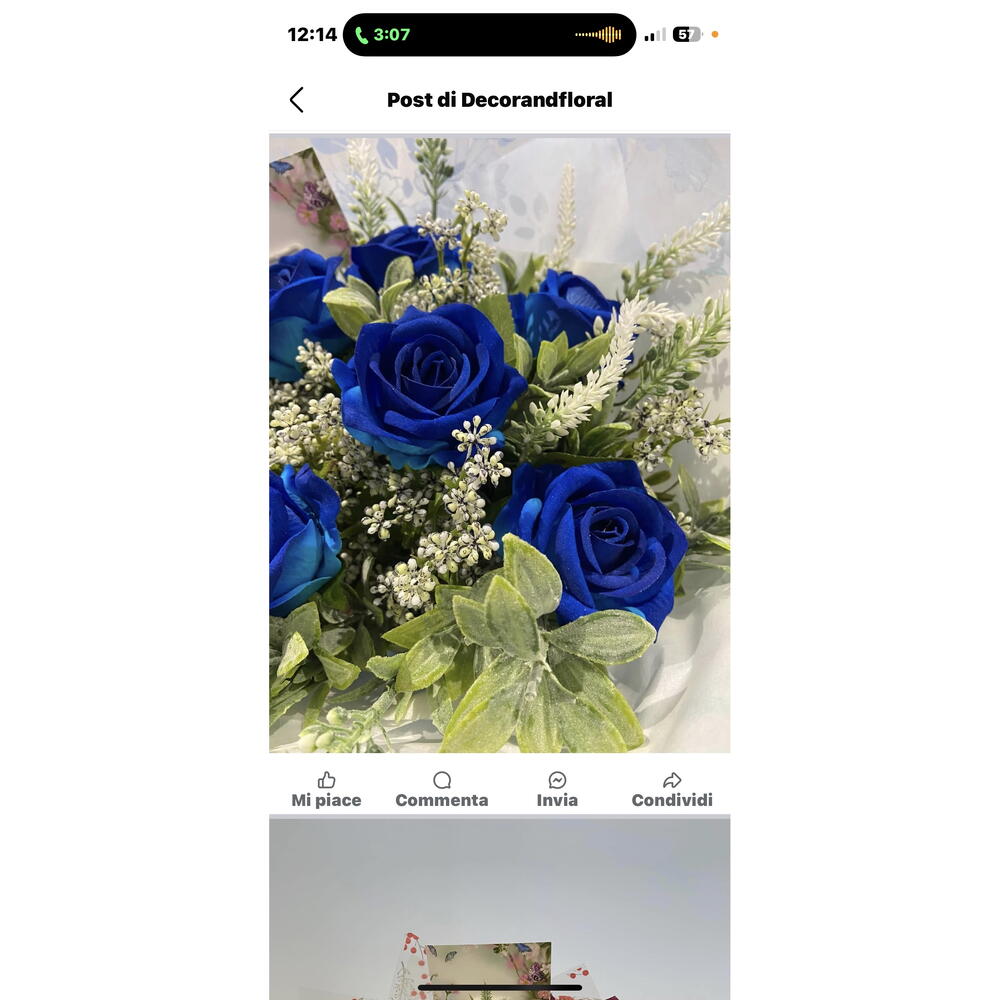Send the post via Invia

click(x=557, y=790)
